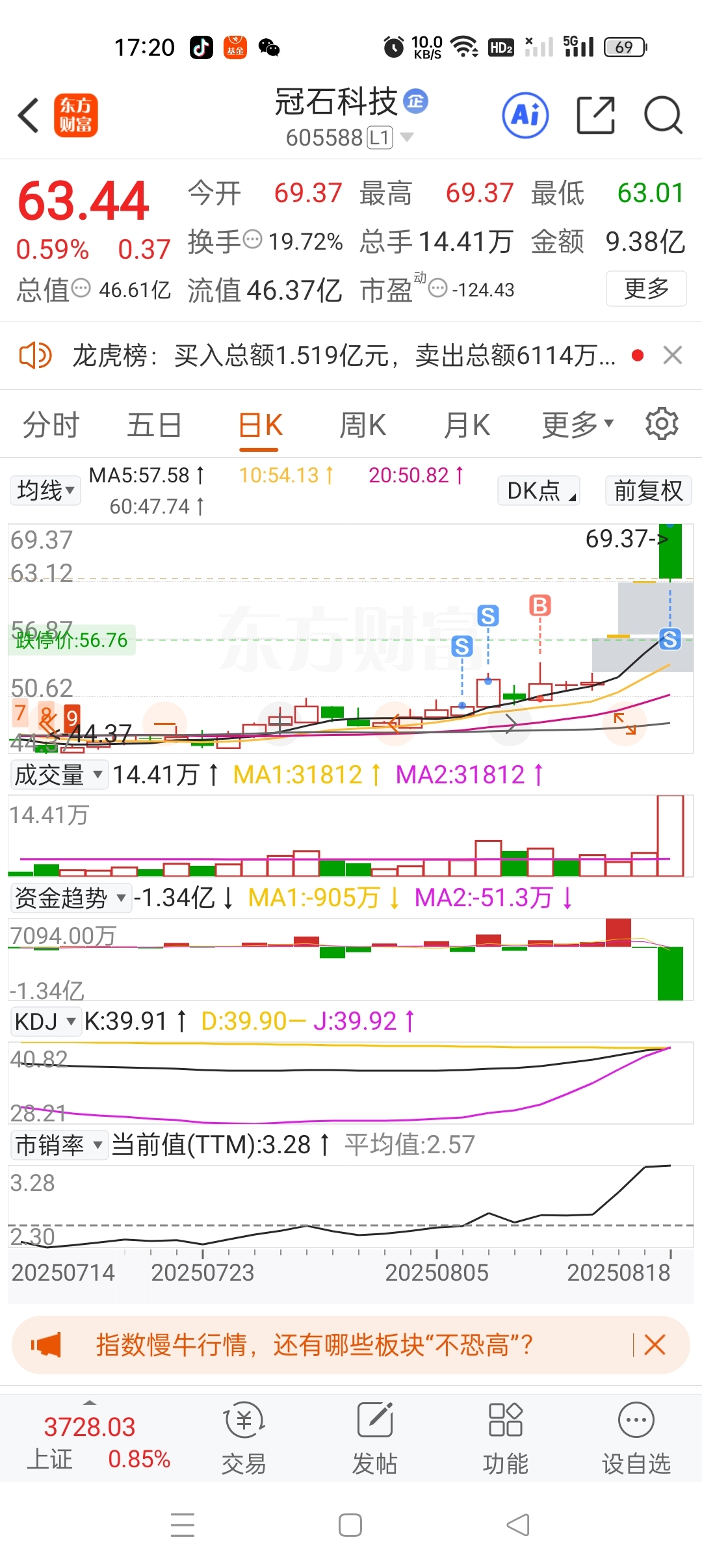This screenshot has height=1568, width=702.
Task: Open stock search magnifier
Action: (x=662, y=115)
